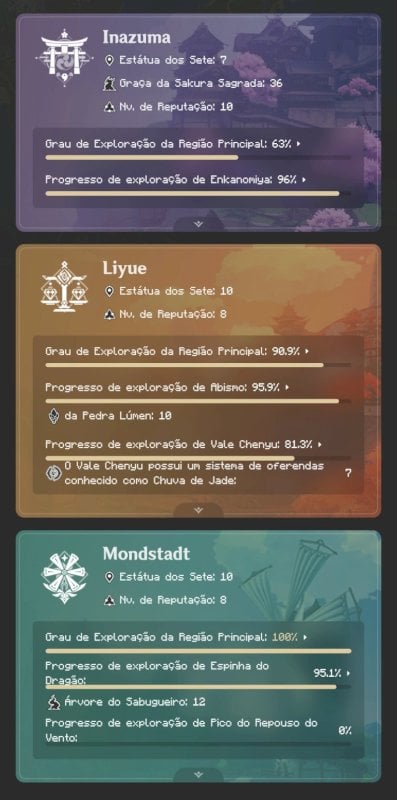Expand the Mondstadt card with bottom chevron
The width and height of the screenshot is (397, 800).
[x=198, y=774]
